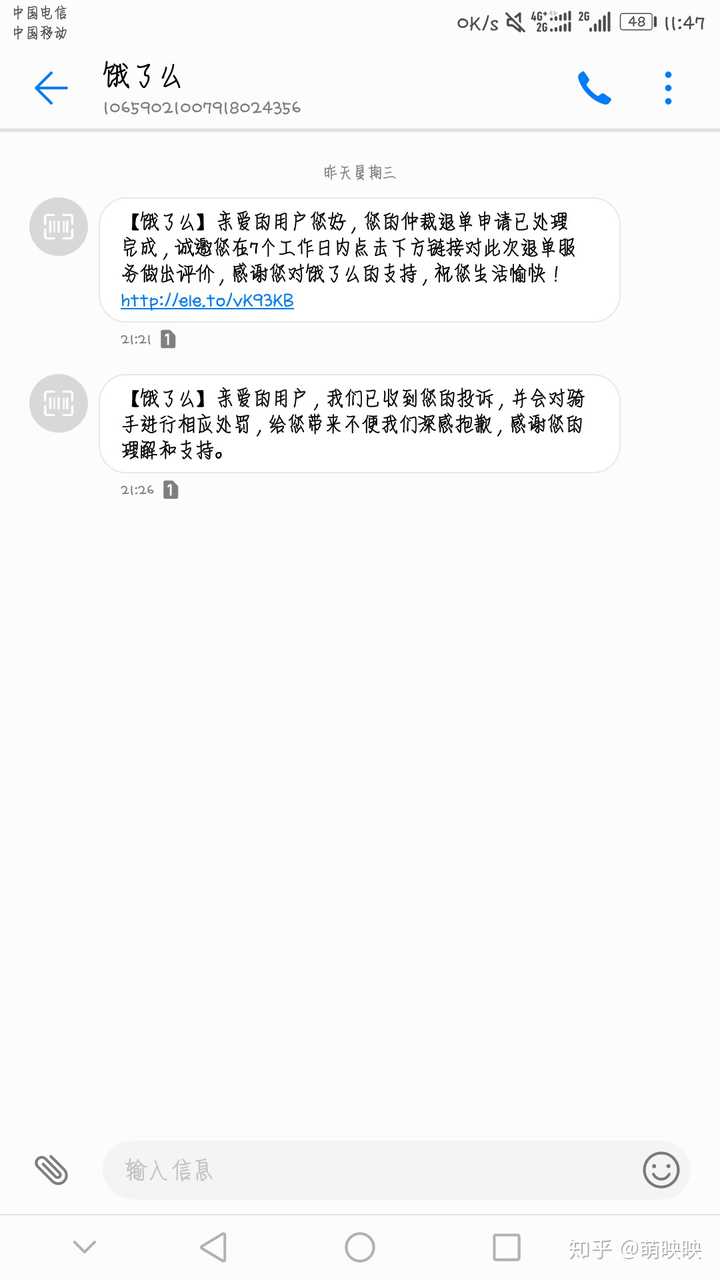Image resolution: width=720 pixels, height=1280 pixels.
Task: Tap the SIM 1 badge beside 21:21
Action: (168, 339)
